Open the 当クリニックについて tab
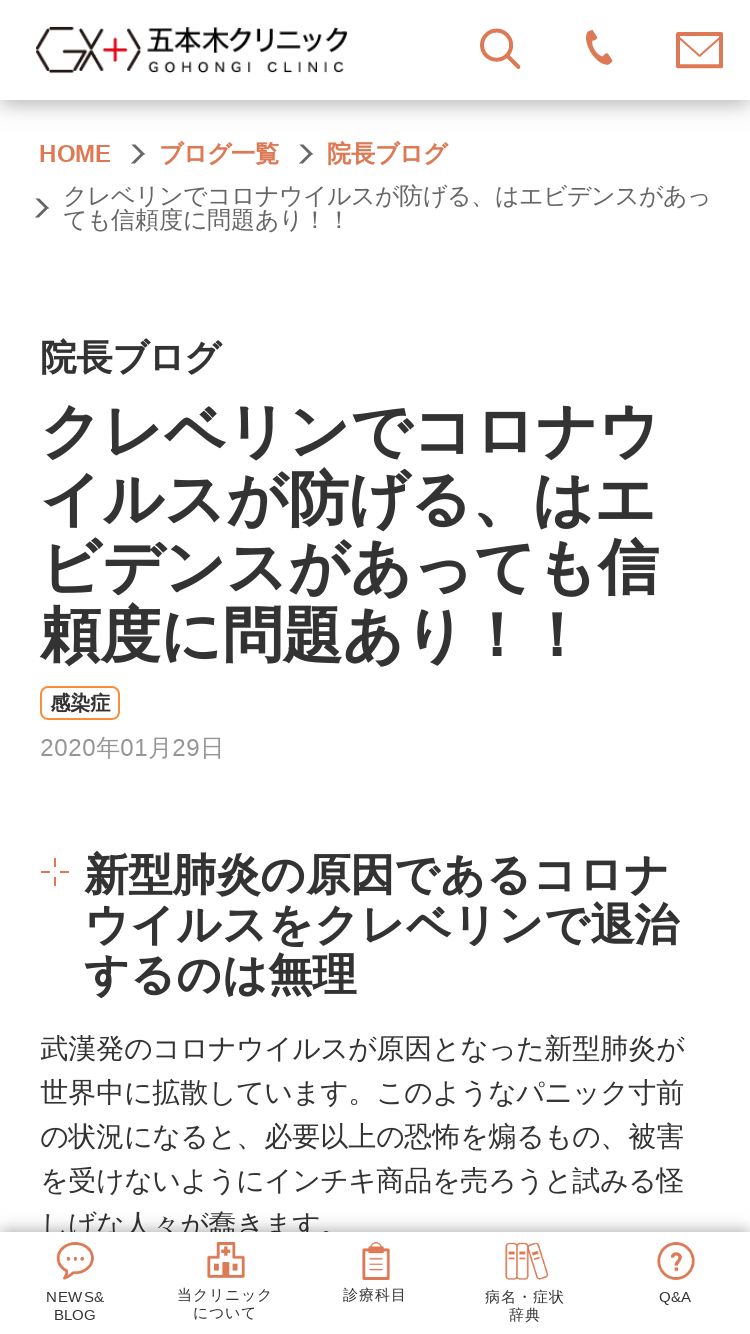This screenshot has height=1334, width=750. coord(225,1283)
